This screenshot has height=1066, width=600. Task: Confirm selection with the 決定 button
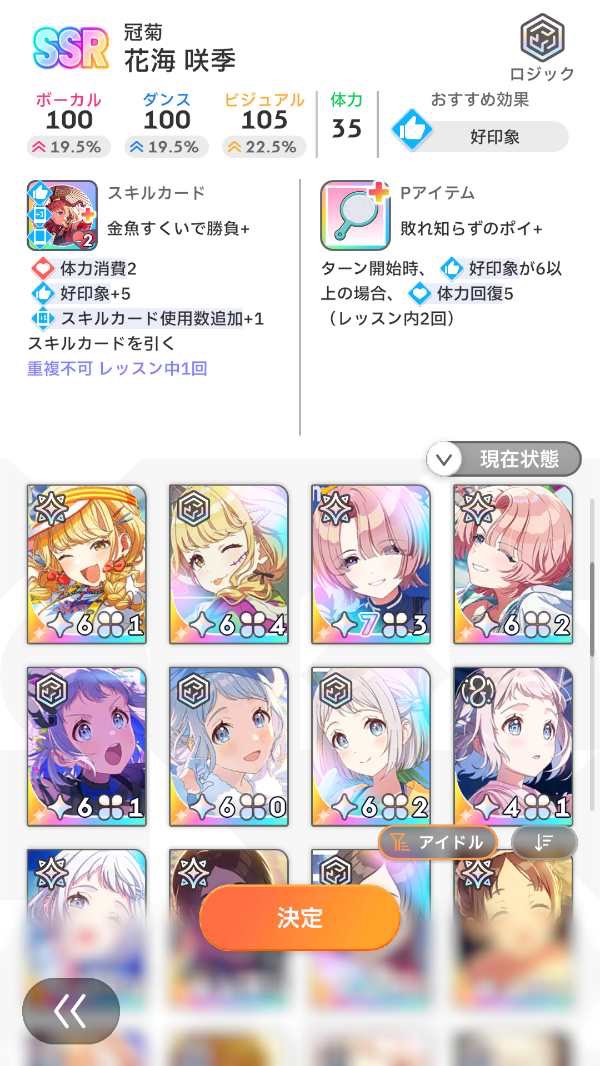[300, 918]
